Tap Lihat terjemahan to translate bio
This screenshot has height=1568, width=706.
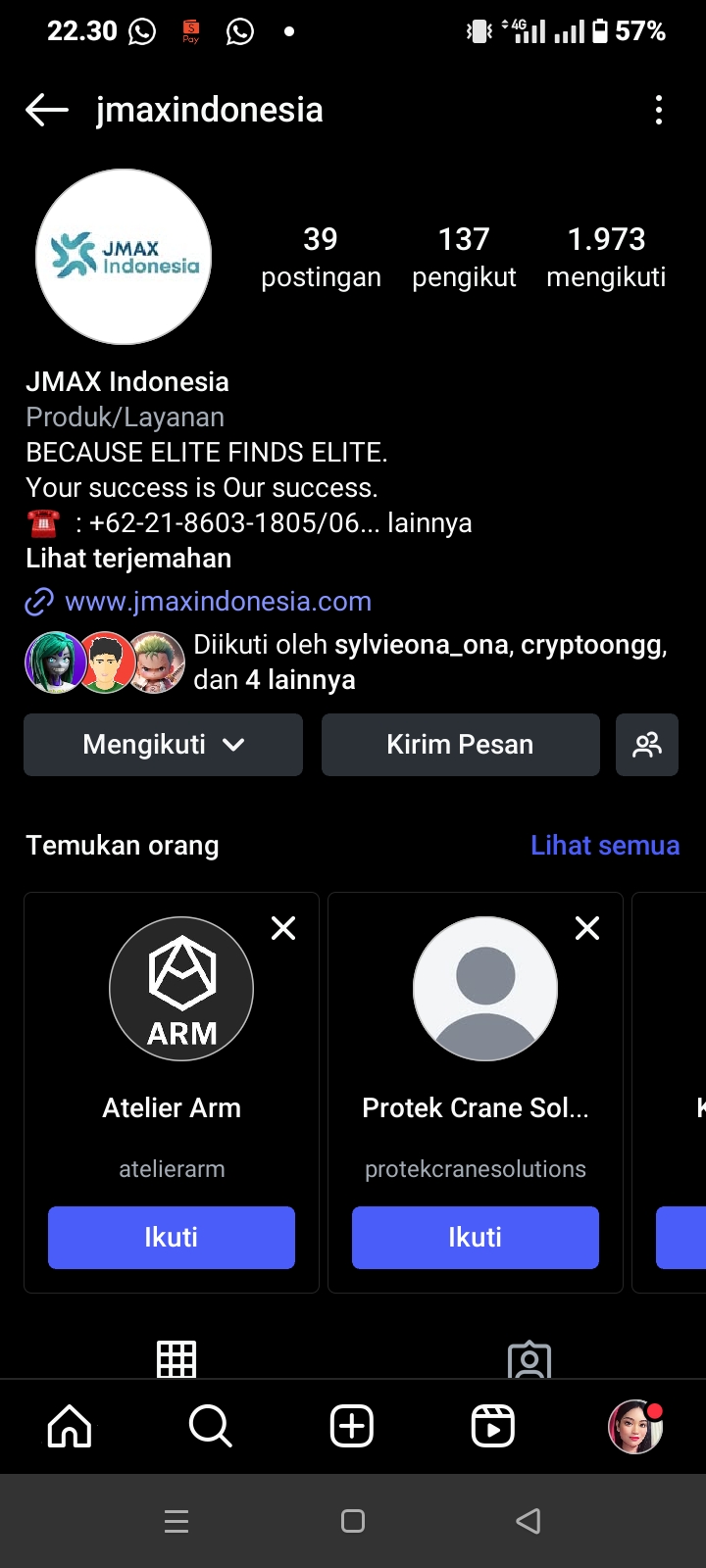(x=128, y=559)
